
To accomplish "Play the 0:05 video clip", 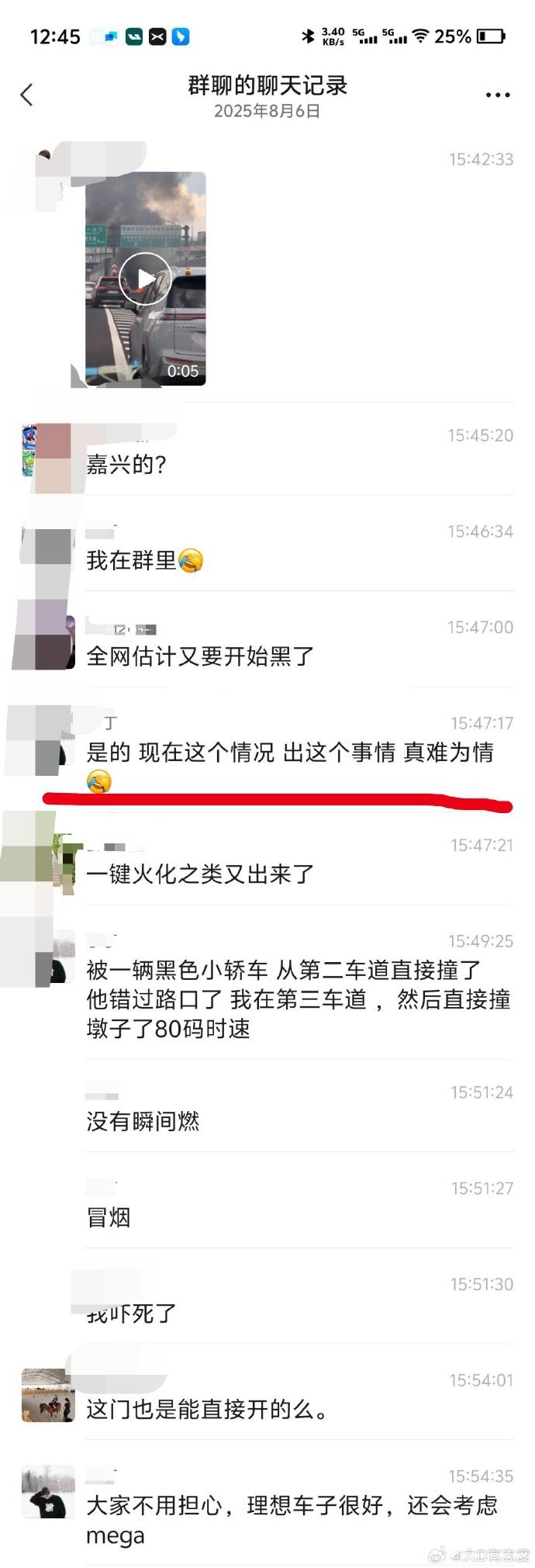I will tap(146, 279).
